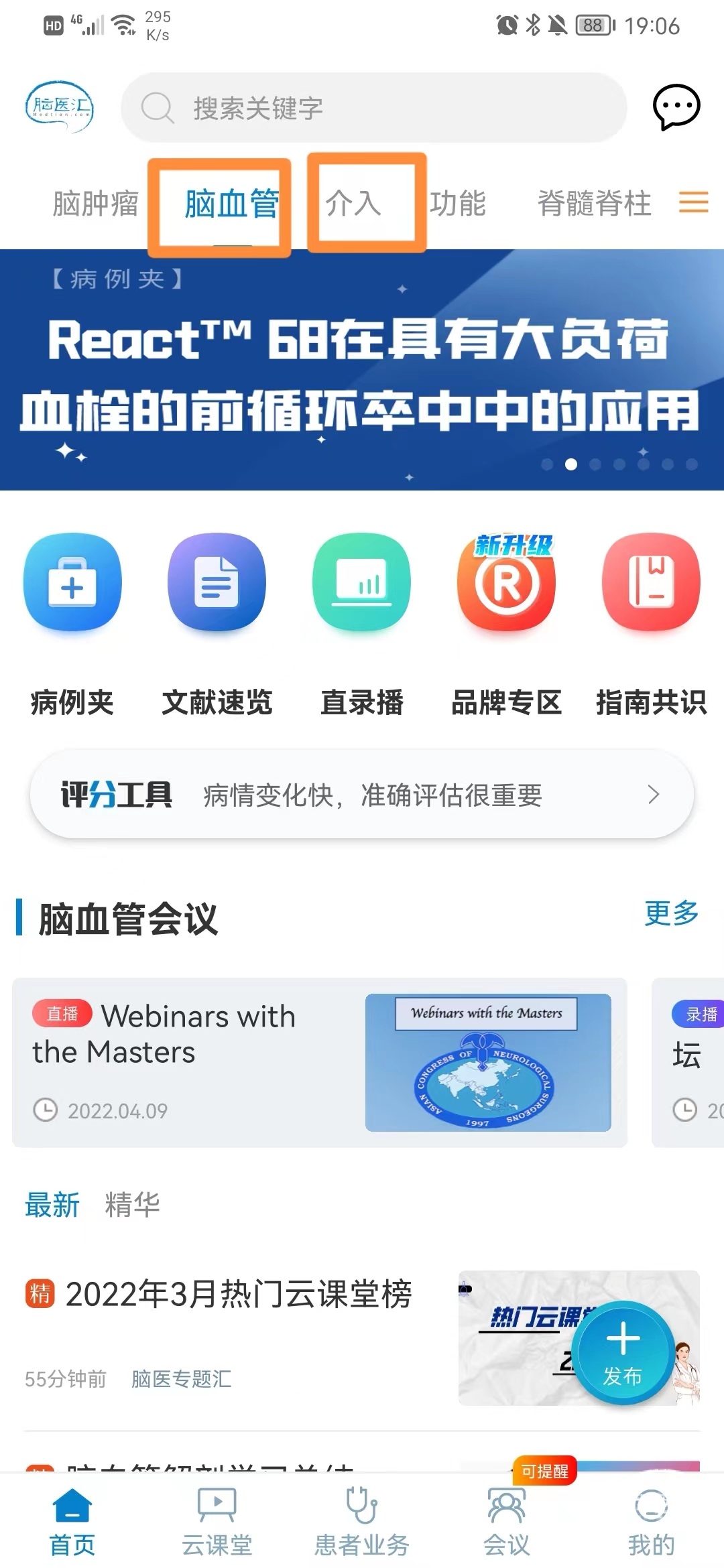Tap 更多 next to 脑血管会议
The image size is (724, 1568).
[671, 913]
